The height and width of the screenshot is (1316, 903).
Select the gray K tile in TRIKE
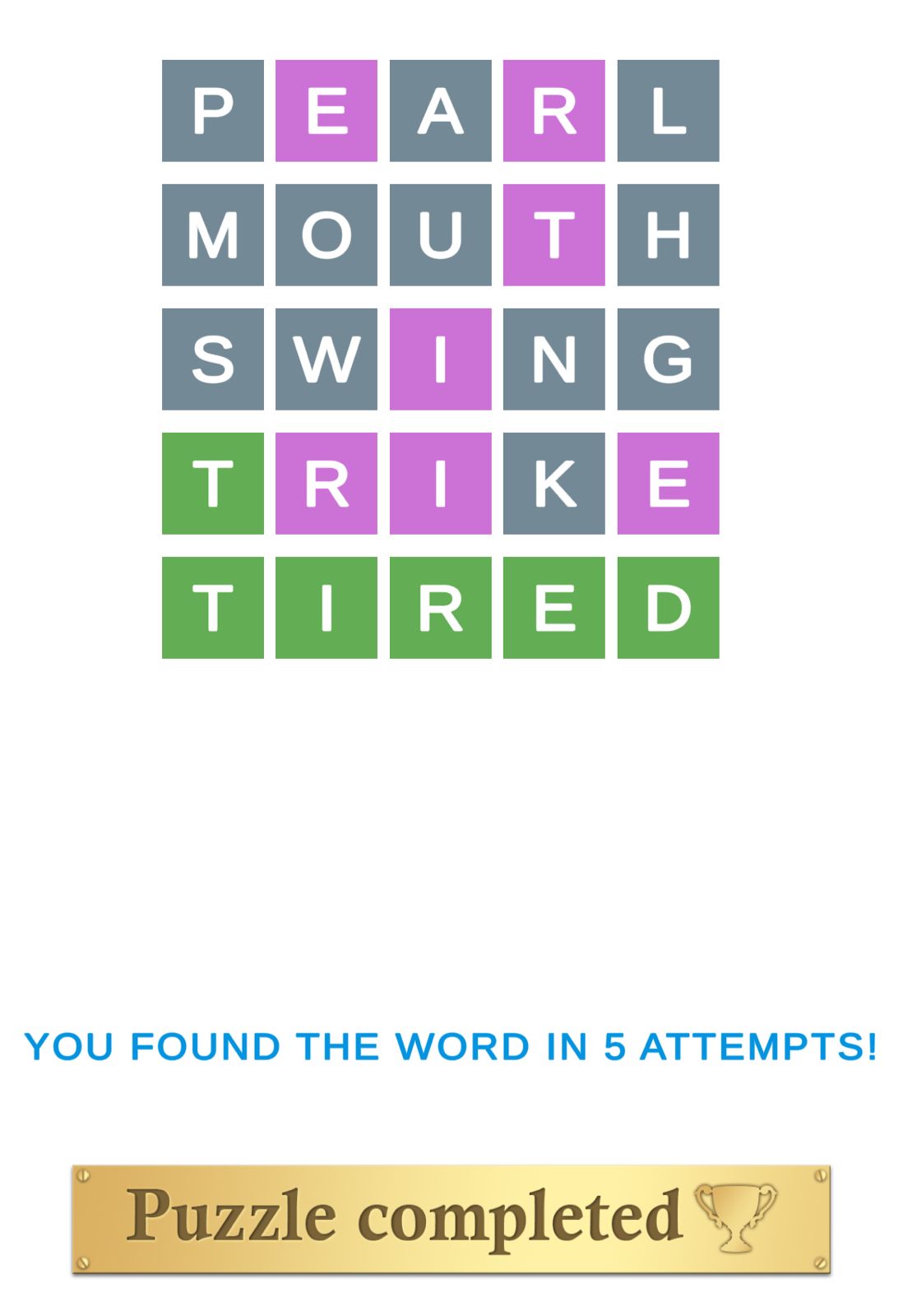(554, 484)
